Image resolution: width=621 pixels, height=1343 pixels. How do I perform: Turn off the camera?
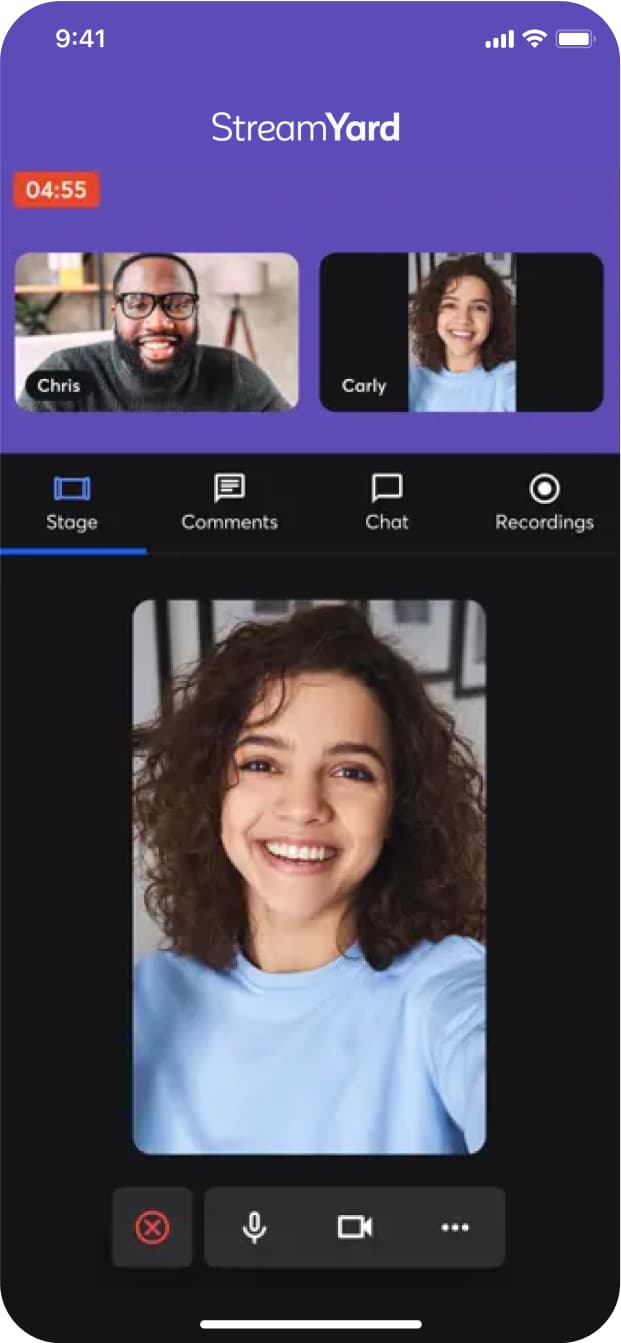tap(355, 1227)
